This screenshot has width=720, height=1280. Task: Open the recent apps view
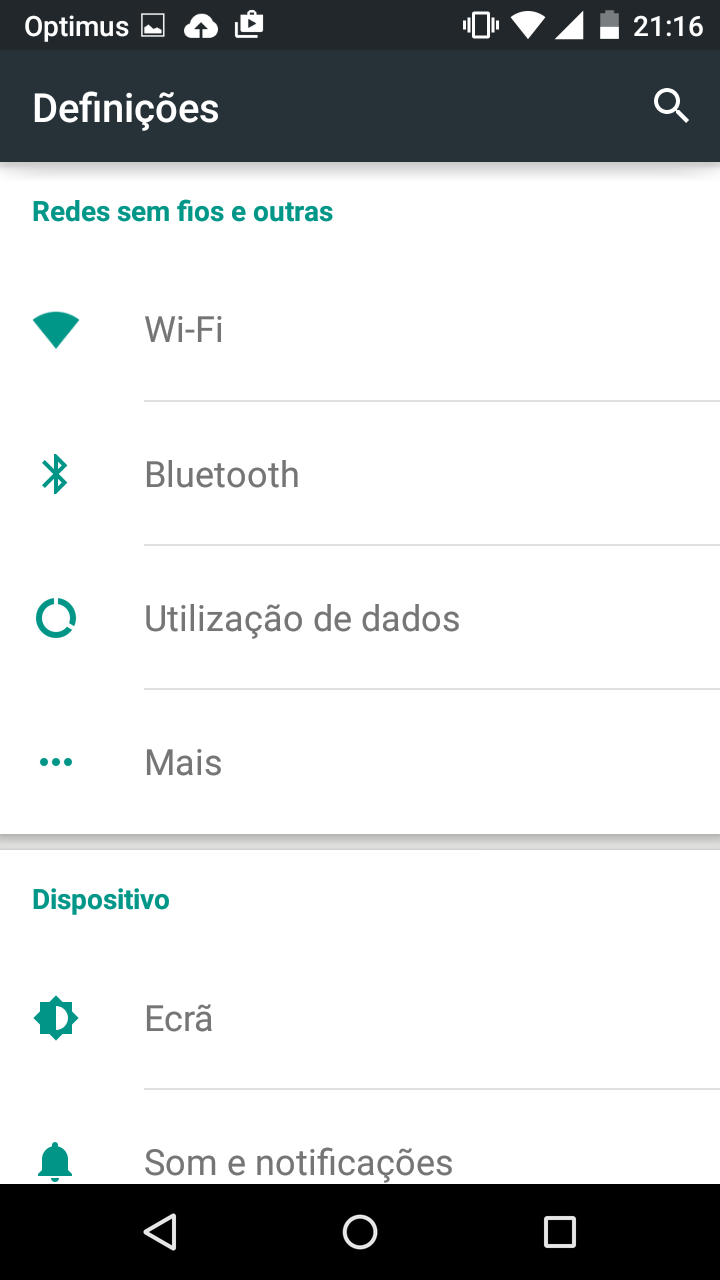[560, 1232]
